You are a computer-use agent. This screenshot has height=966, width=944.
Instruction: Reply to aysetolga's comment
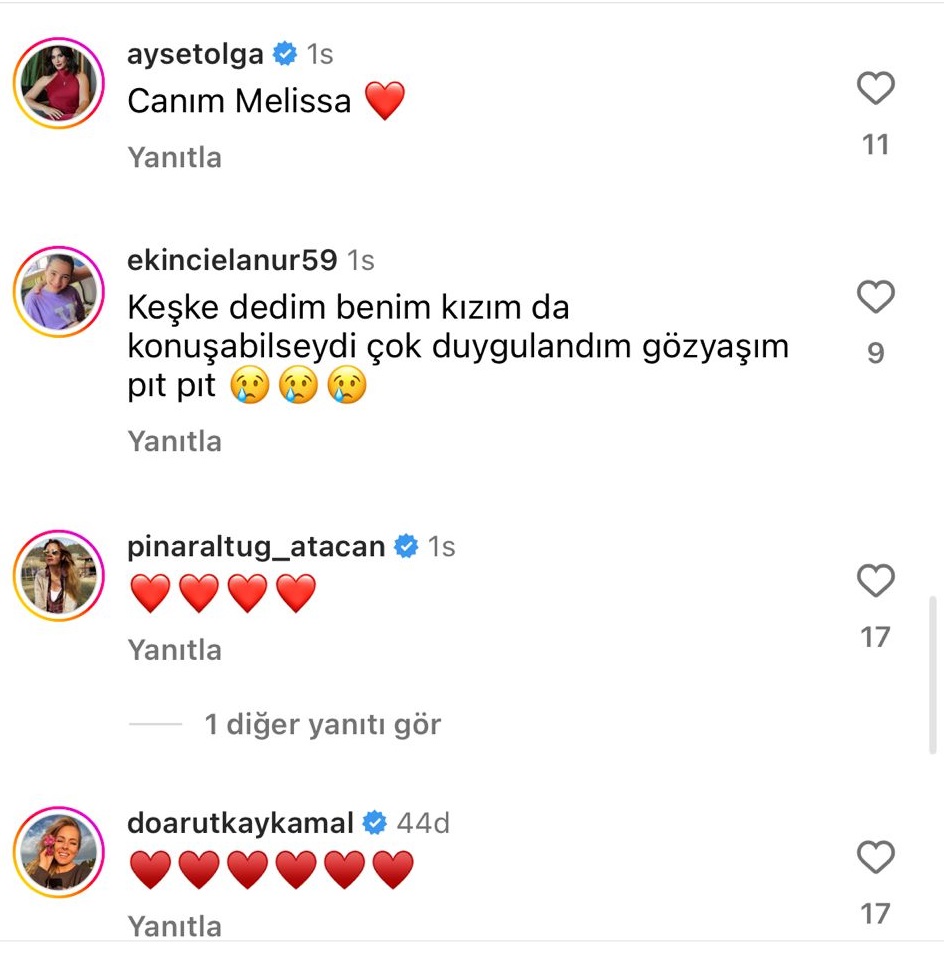pyautogui.click(x=175, y=158)
